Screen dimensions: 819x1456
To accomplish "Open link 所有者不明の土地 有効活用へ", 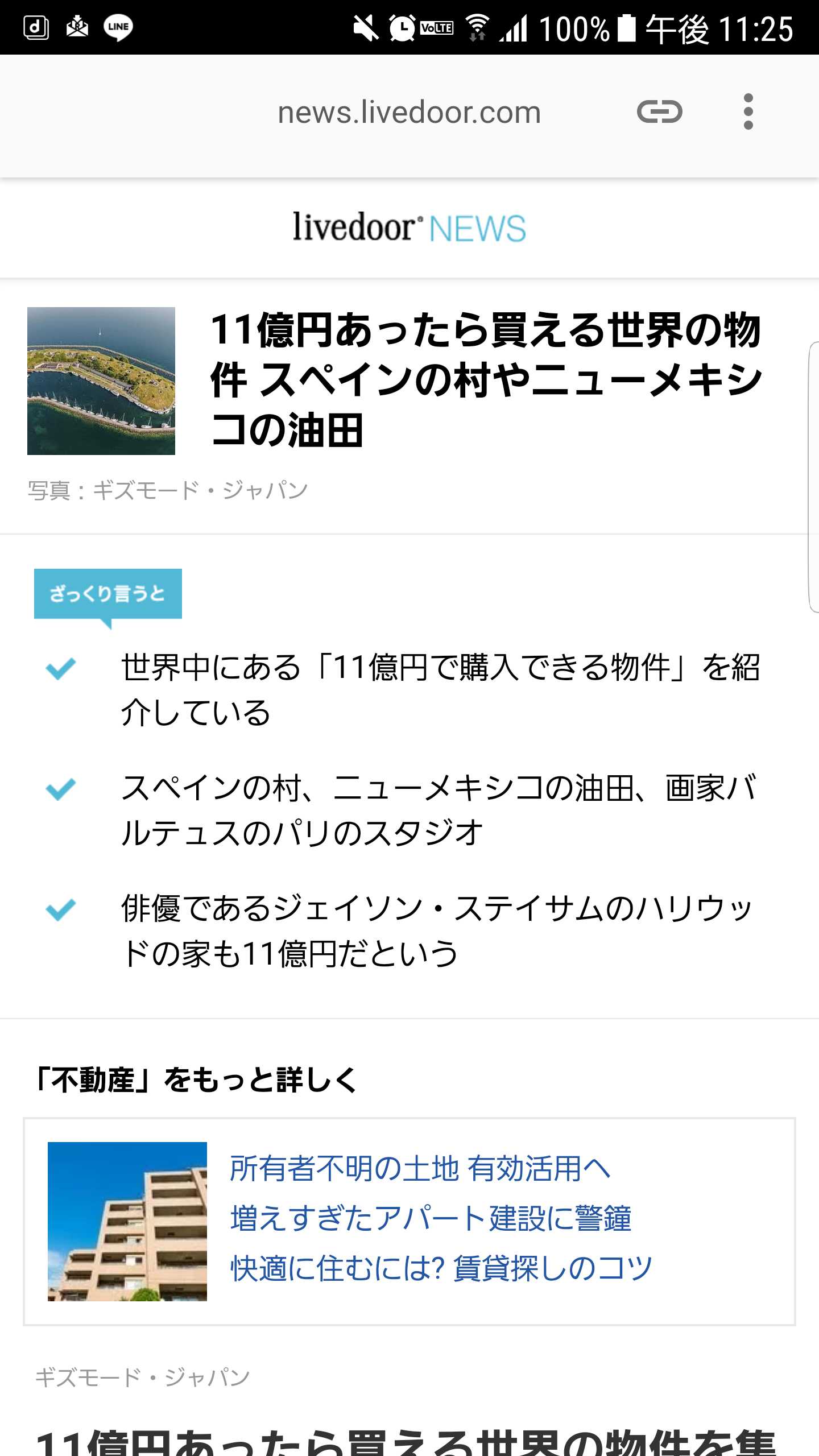I will [x=420, y=1169].
